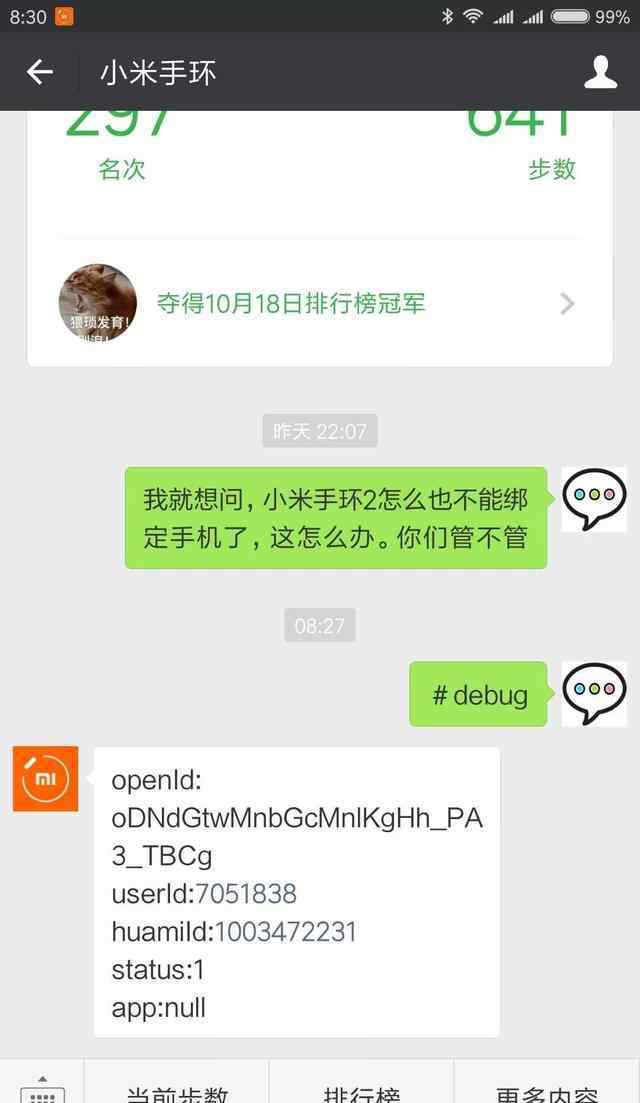Go back from 小米手环 chat
Image resolution: width=640 pixels, height=1103 pixels.
tap(40, 72)
